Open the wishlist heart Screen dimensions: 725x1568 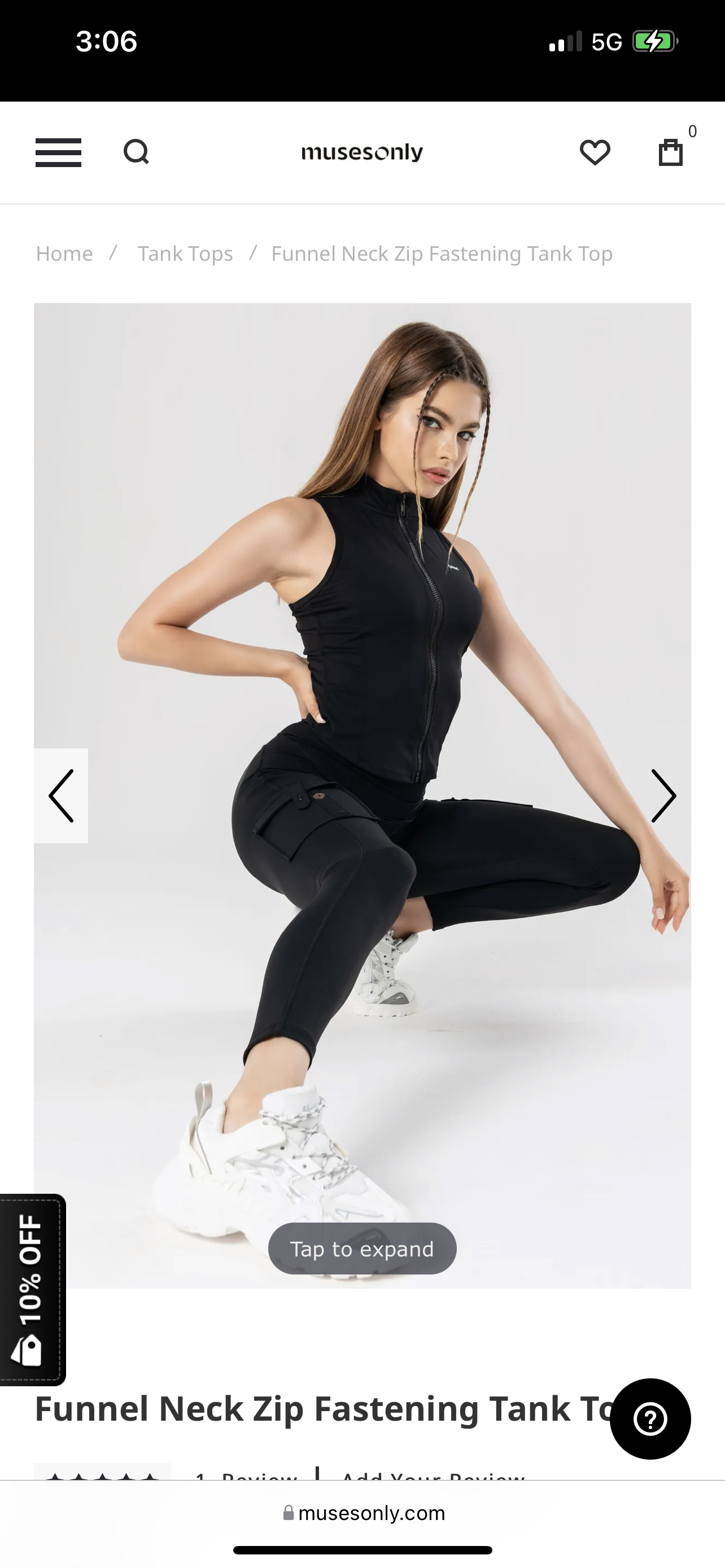tap(595, 152)
